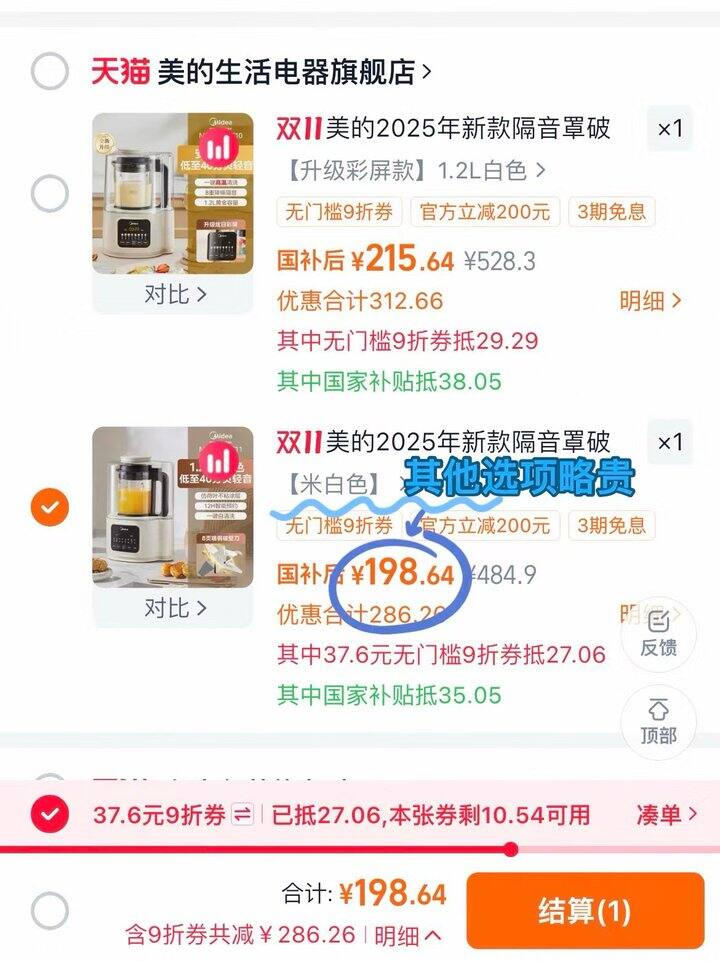This screenshot has width=720, height=961.
Task: Adjust quantity ×1 of the 米白色 item
Action: click(x=669, y=442)
